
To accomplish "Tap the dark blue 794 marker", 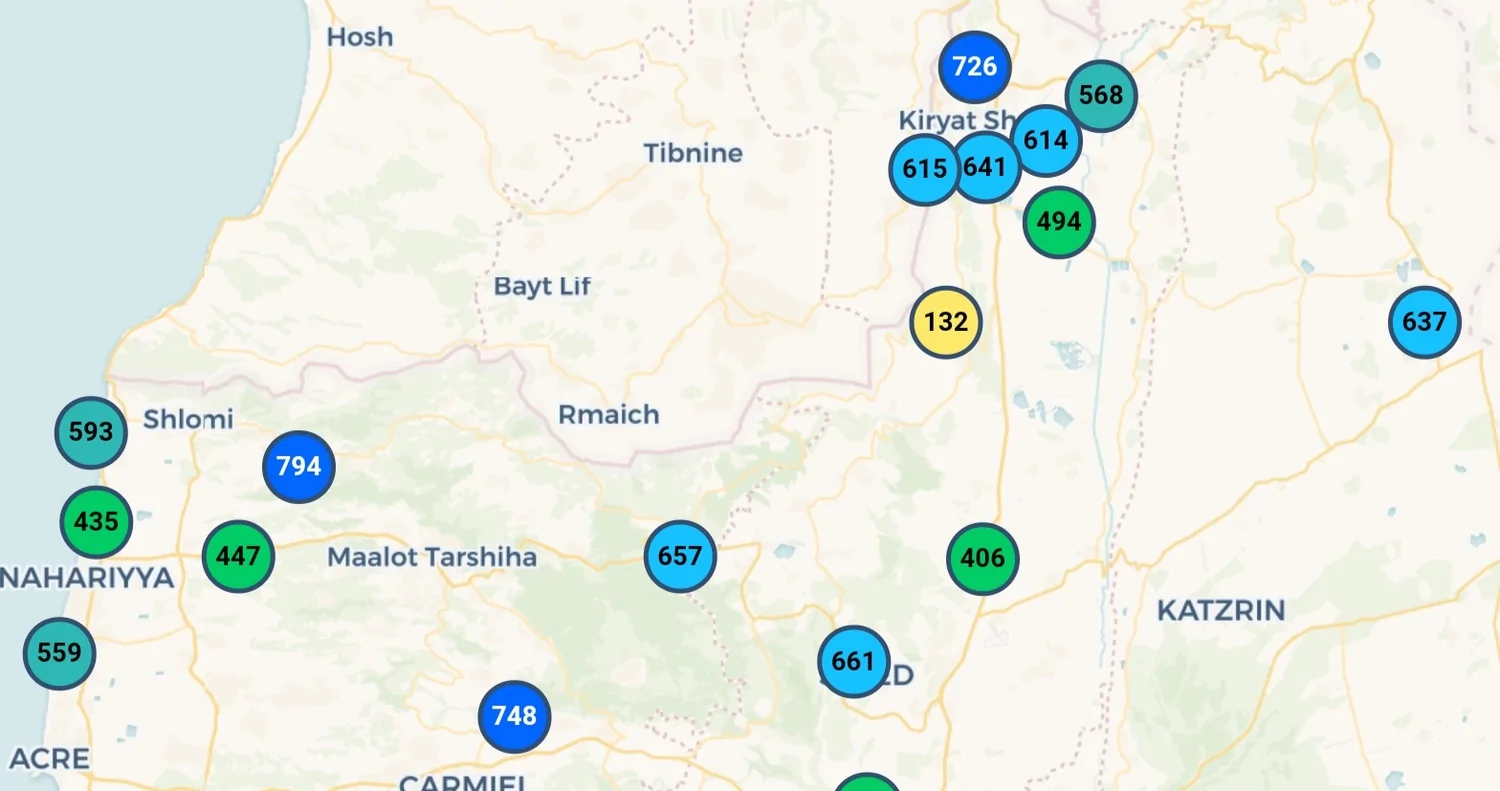I will (x=298, y=466).
